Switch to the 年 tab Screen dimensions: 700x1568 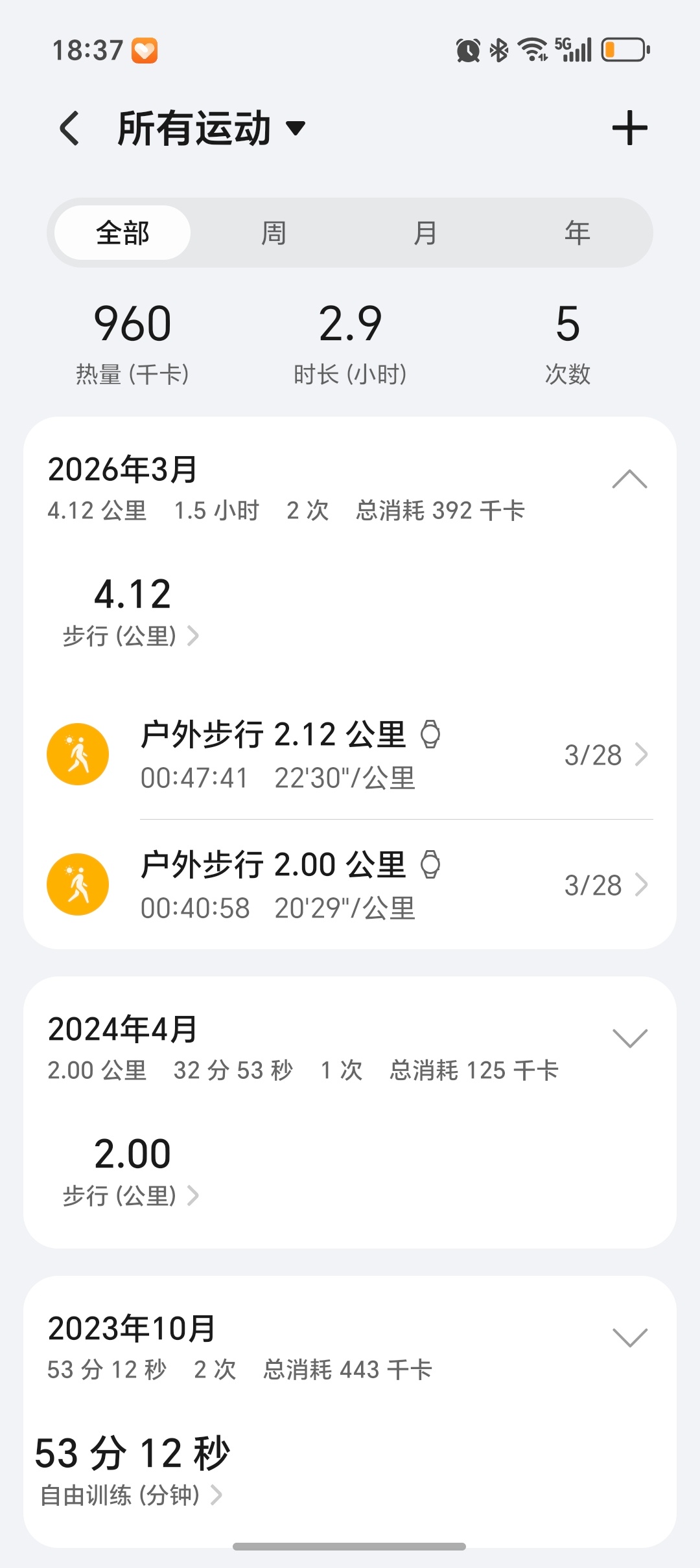point(577,233)
